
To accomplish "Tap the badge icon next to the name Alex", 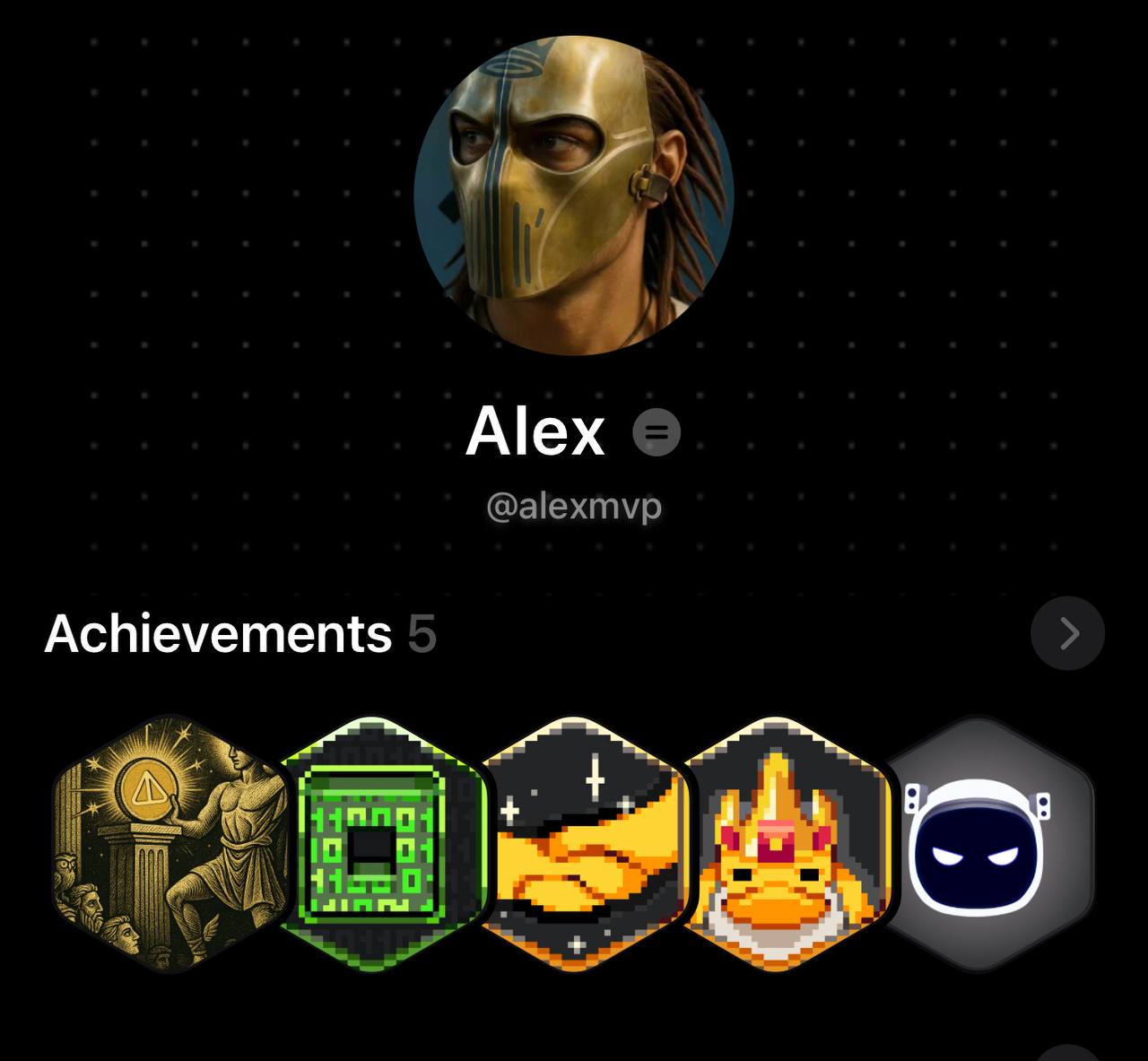I will pos(657,433).
